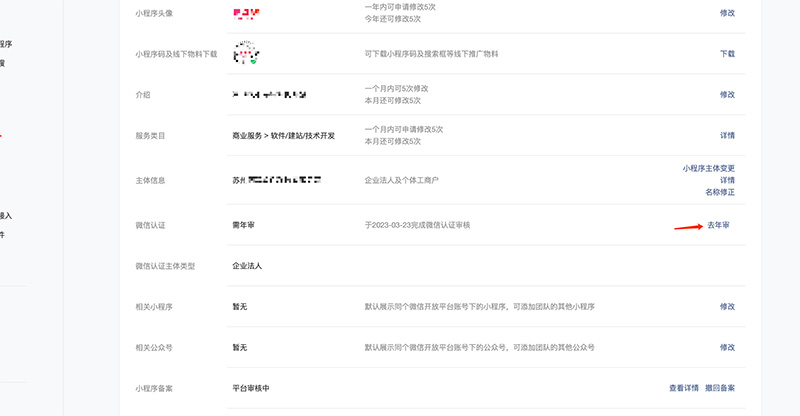This screenshot has width=800, height=416.
Task: Tap 修改 in the 介绍 row
Action: pyautogui.click(x=727, y=95)
